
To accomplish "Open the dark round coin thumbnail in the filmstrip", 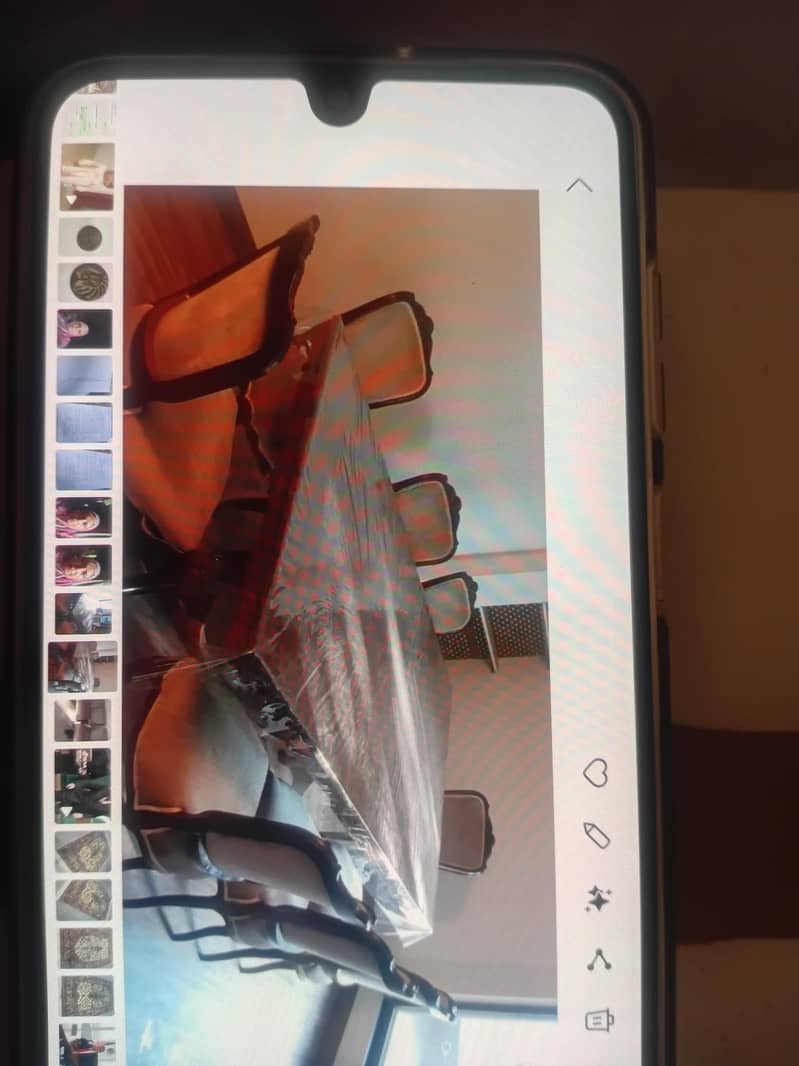I will [x=87, y=237].
